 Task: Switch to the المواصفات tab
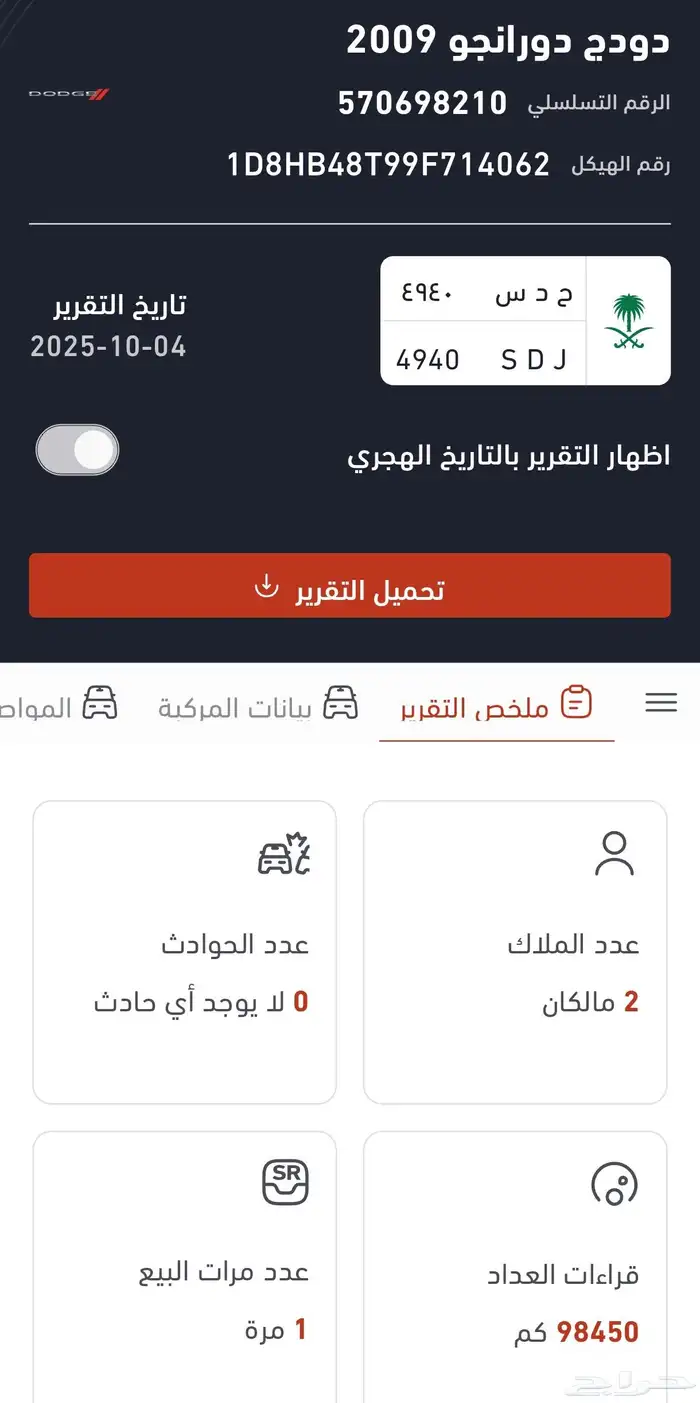59,705
